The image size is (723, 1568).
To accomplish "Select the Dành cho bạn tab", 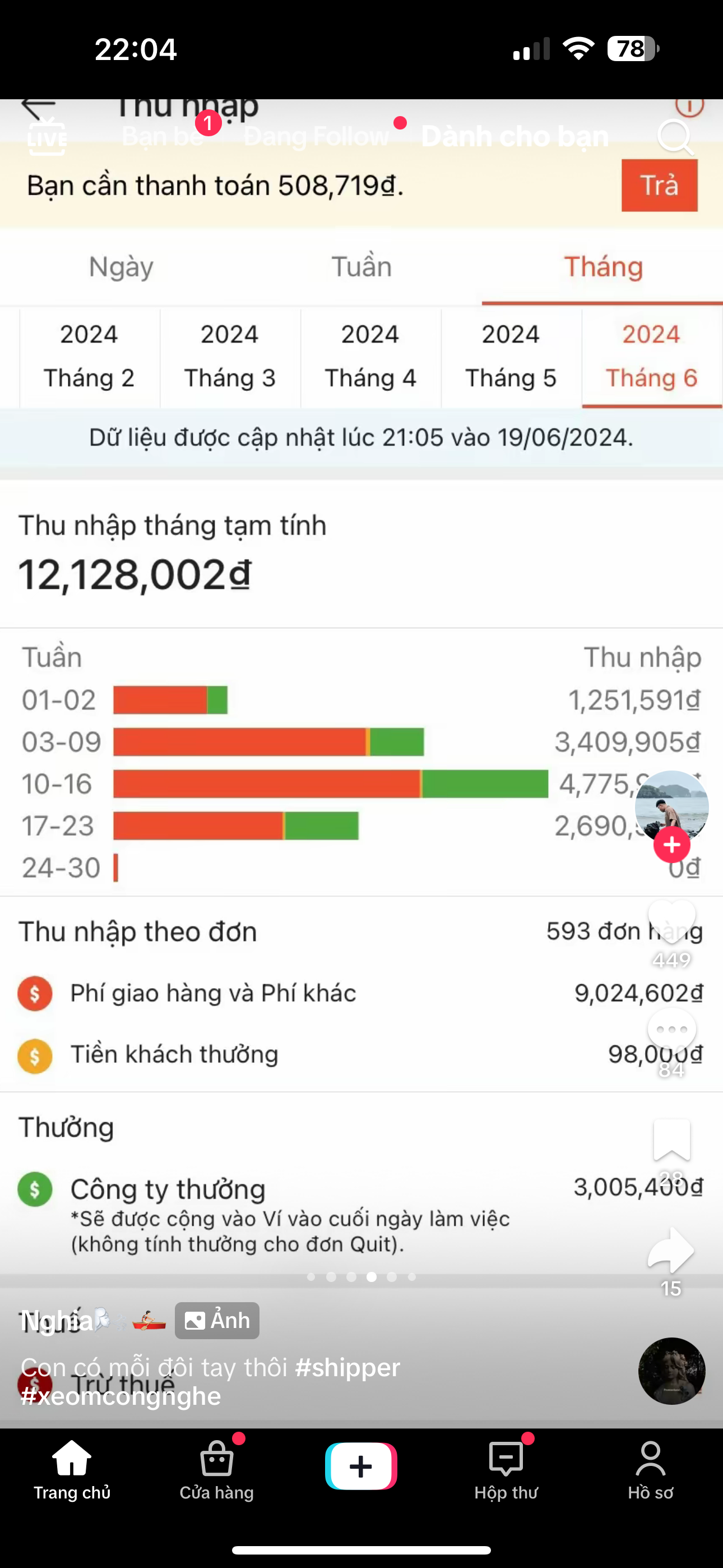I will 515,136.
